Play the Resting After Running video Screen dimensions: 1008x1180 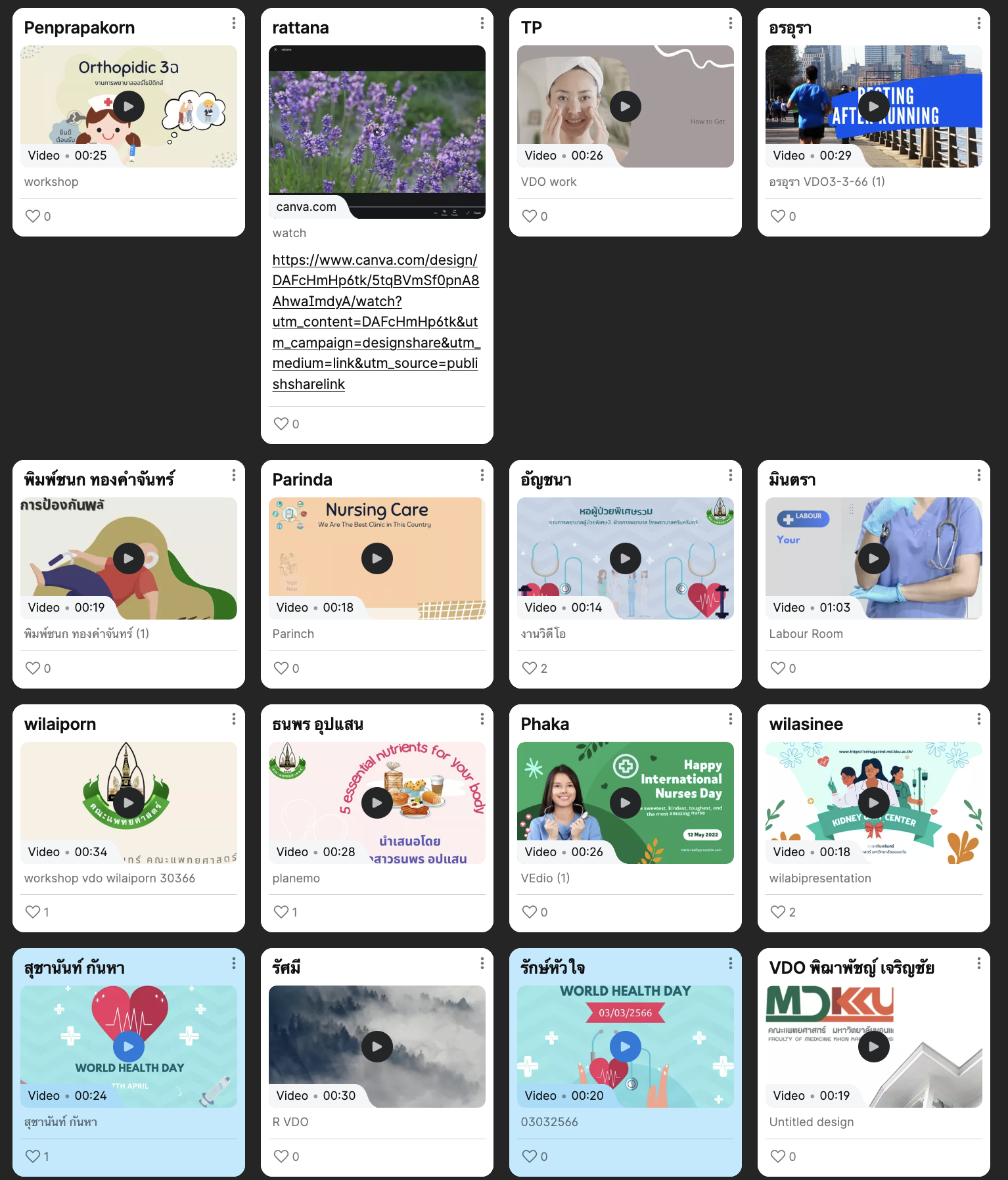[873, 106]
